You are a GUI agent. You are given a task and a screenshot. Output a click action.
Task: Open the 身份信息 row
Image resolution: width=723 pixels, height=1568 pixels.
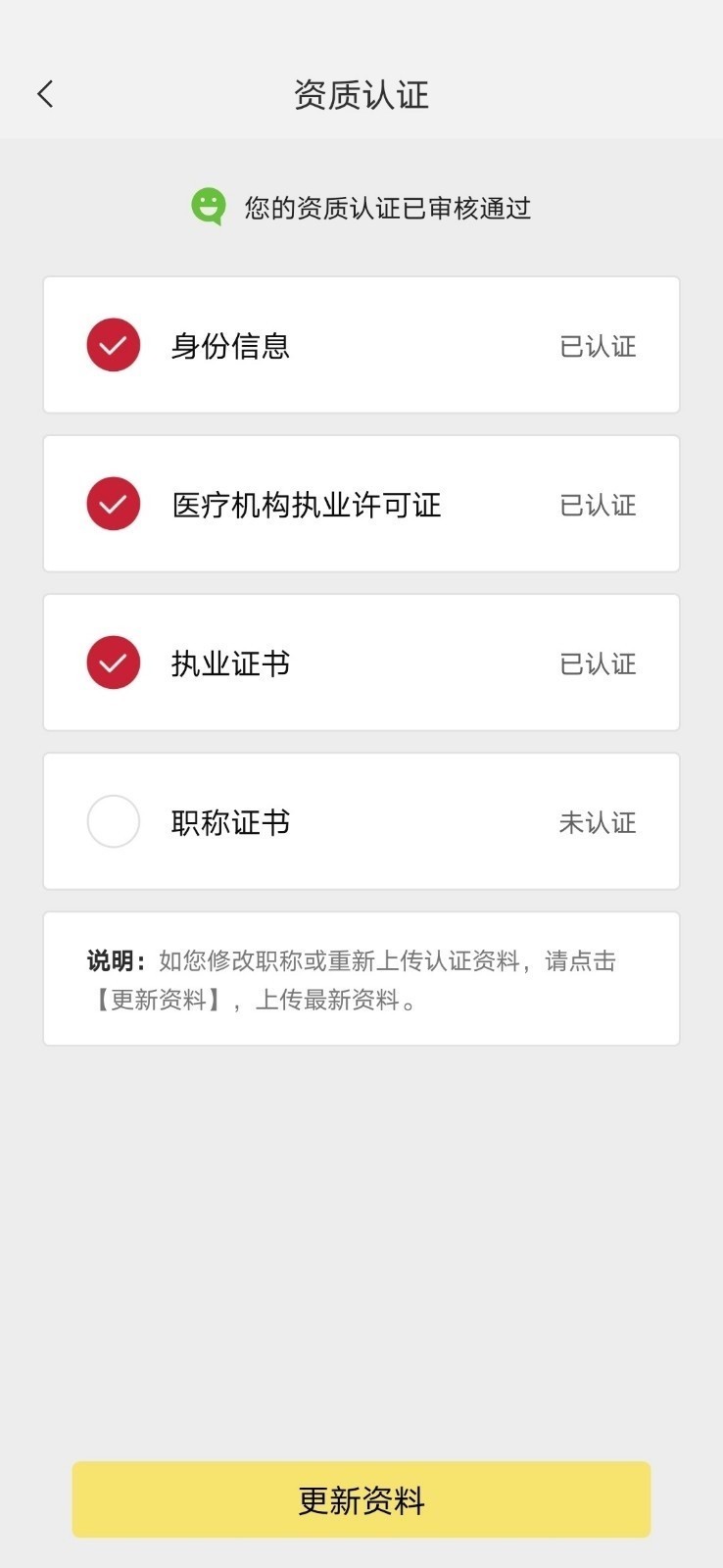click(x=361, y=345)
